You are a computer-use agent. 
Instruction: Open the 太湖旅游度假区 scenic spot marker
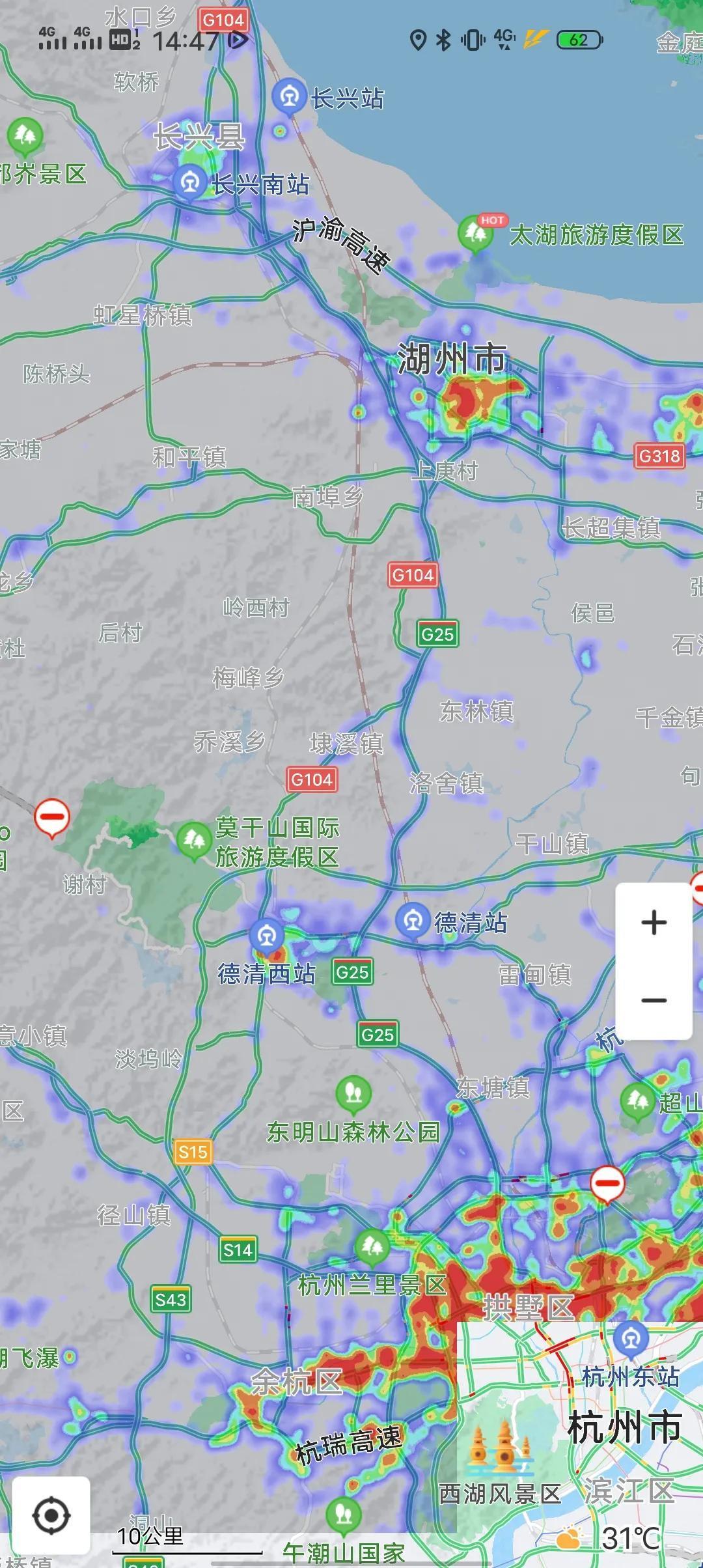click(475, 233)
